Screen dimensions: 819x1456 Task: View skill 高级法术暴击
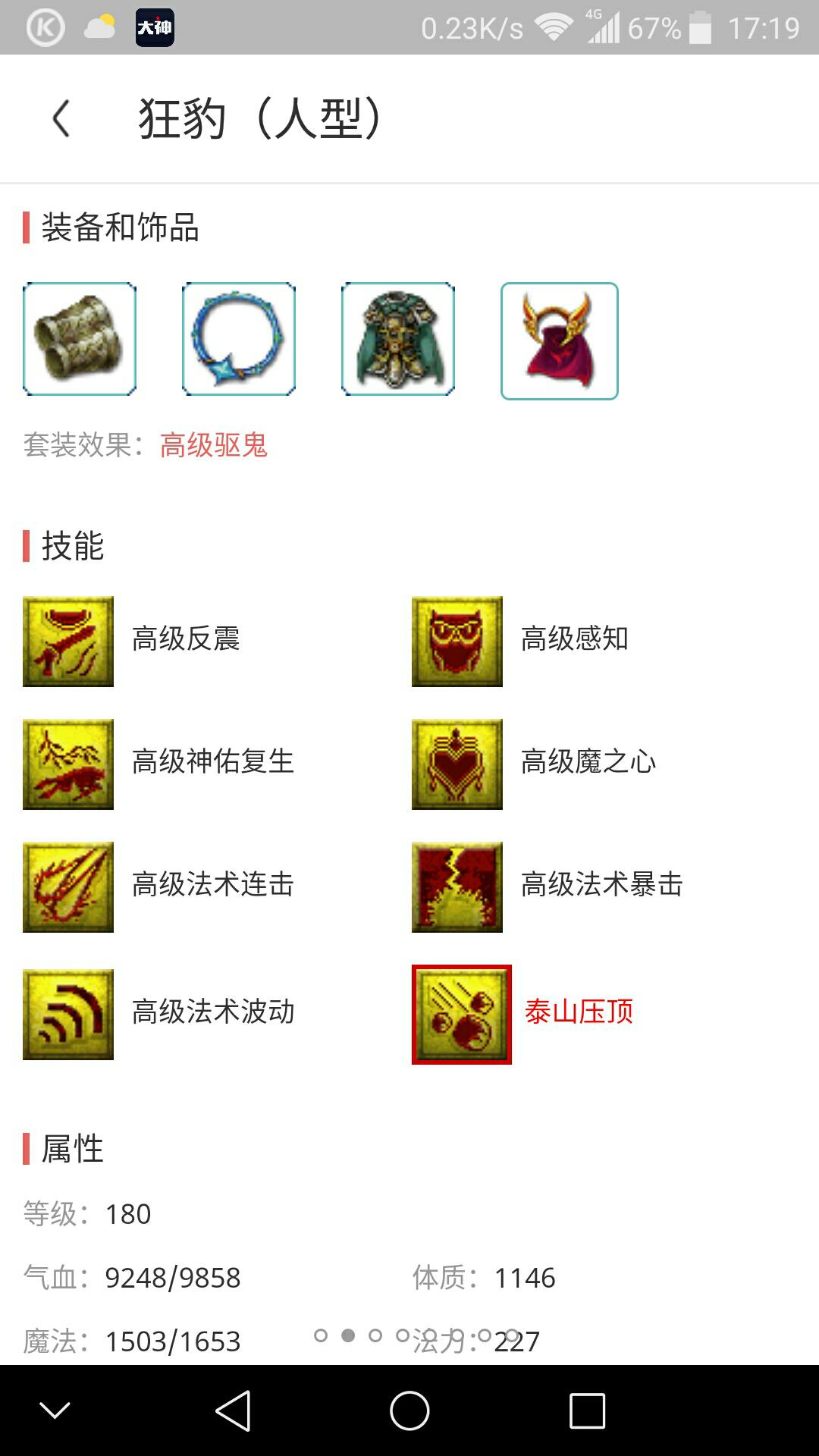457,886
